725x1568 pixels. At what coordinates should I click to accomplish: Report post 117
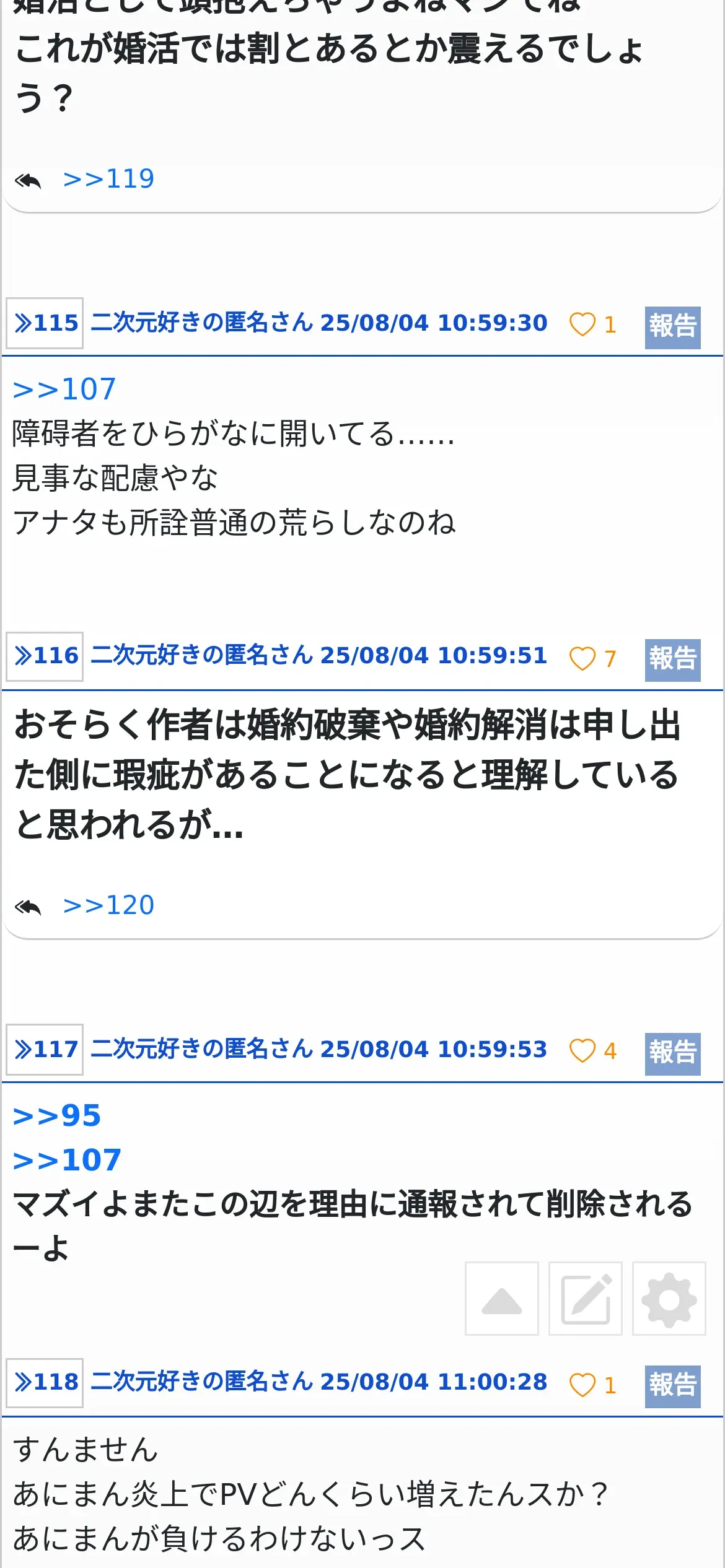[x=672, y=1054]
